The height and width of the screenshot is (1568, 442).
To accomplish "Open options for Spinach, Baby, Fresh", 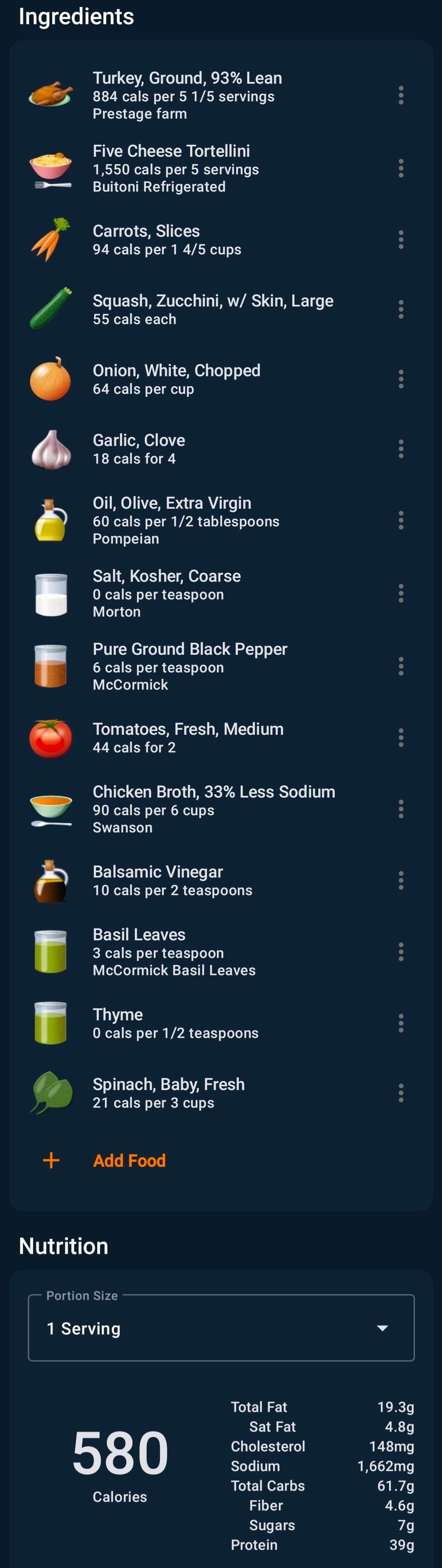I will pos(401,1092).
